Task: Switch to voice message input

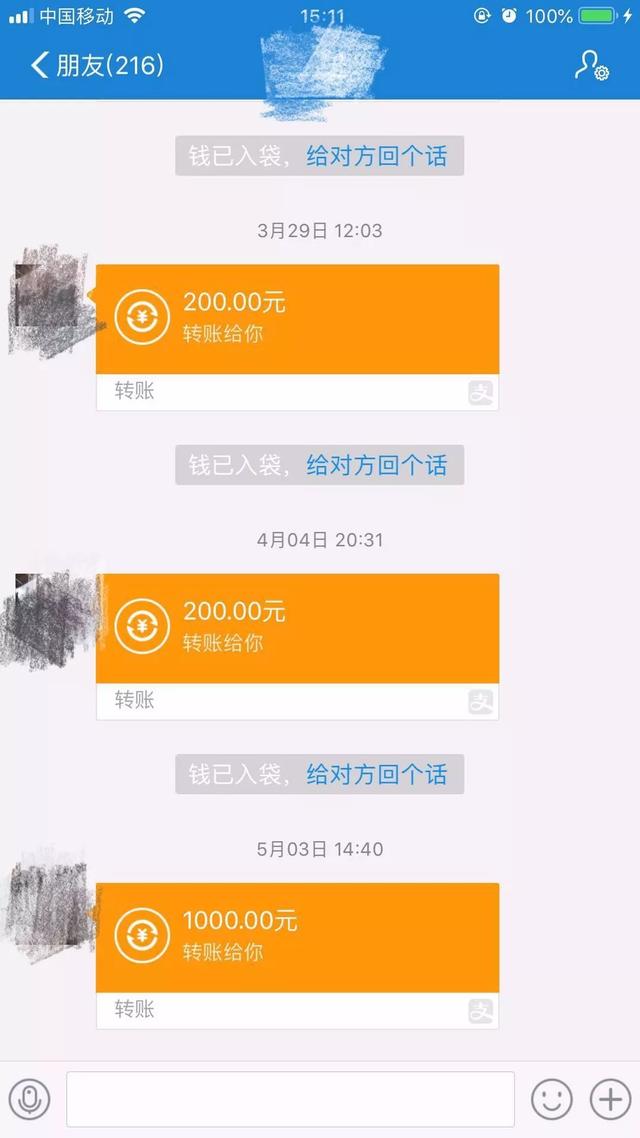Action: click(30, 1100)
